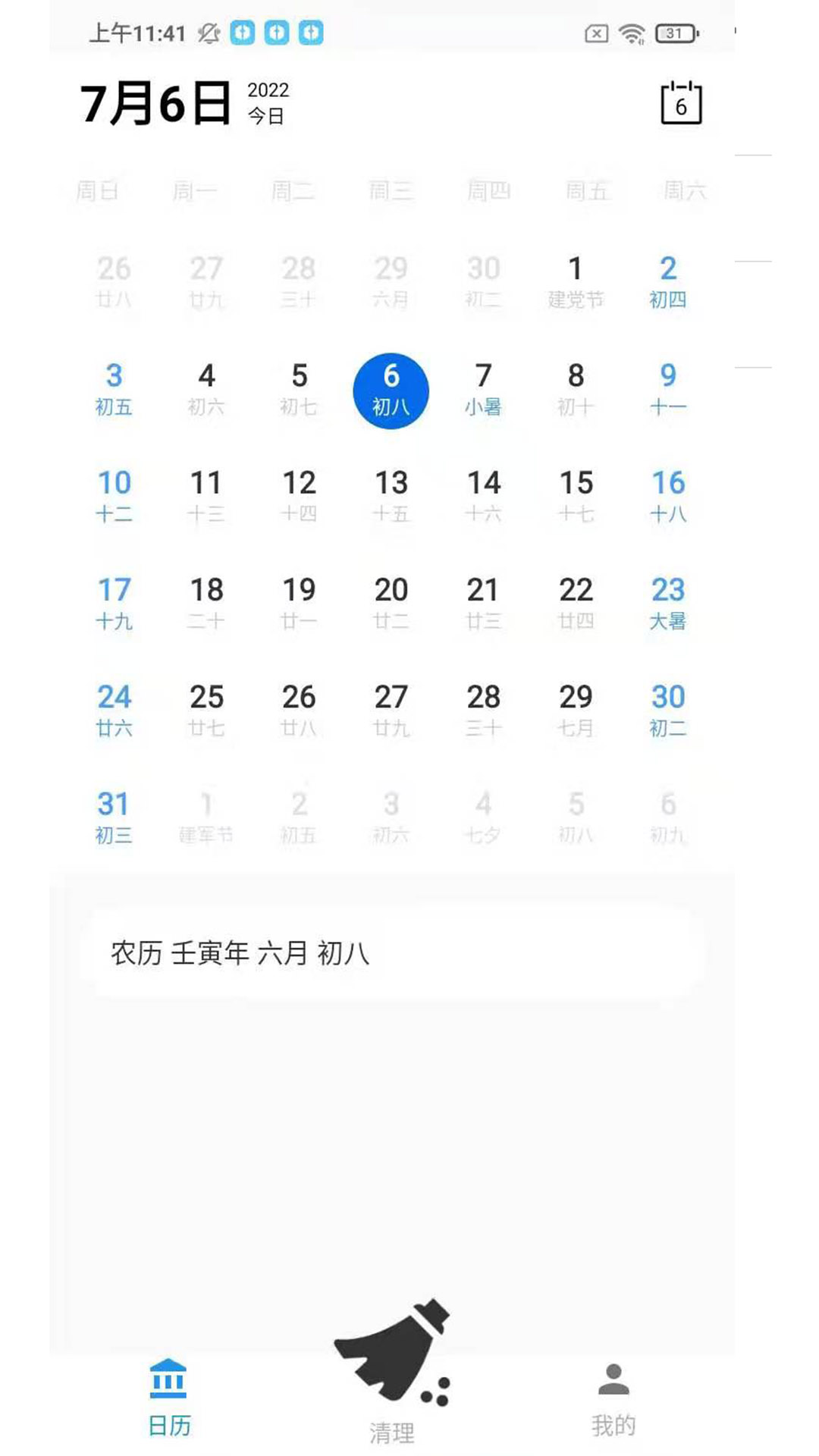Image resolution: width=819 pixels, height=1456 pixels.
Task: Tap July 20 廿二
Action: pyautogui.click(x=391, y=604)
